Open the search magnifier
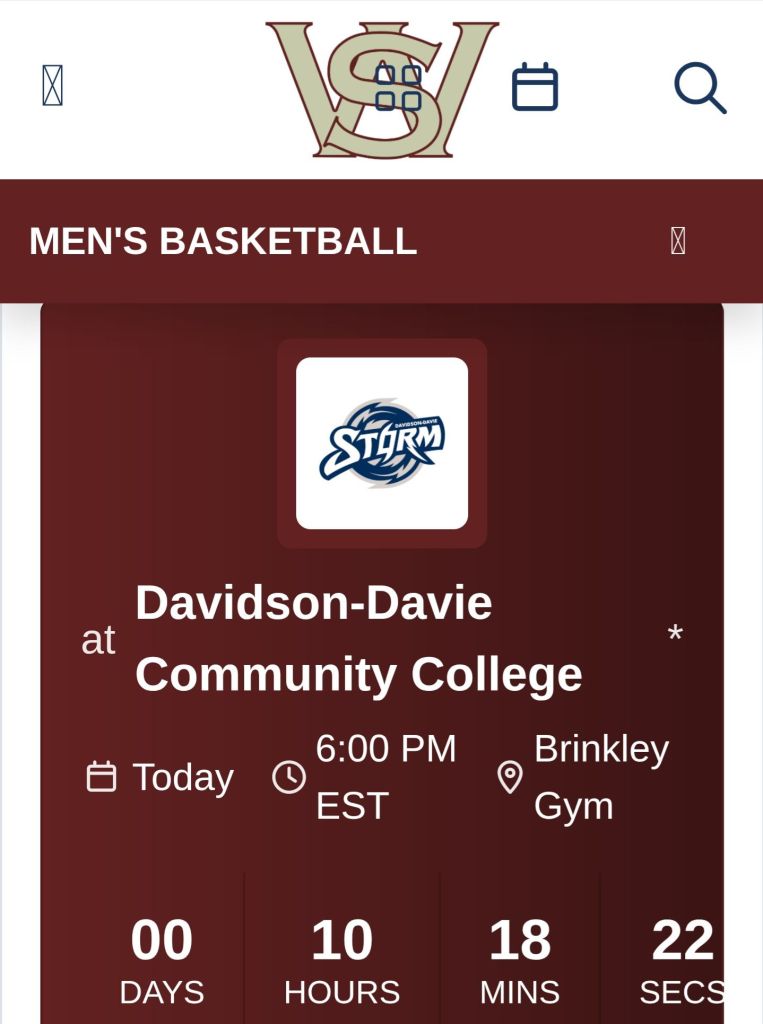This screenshot has height=1024, width=763. click(x=699, y=88)
